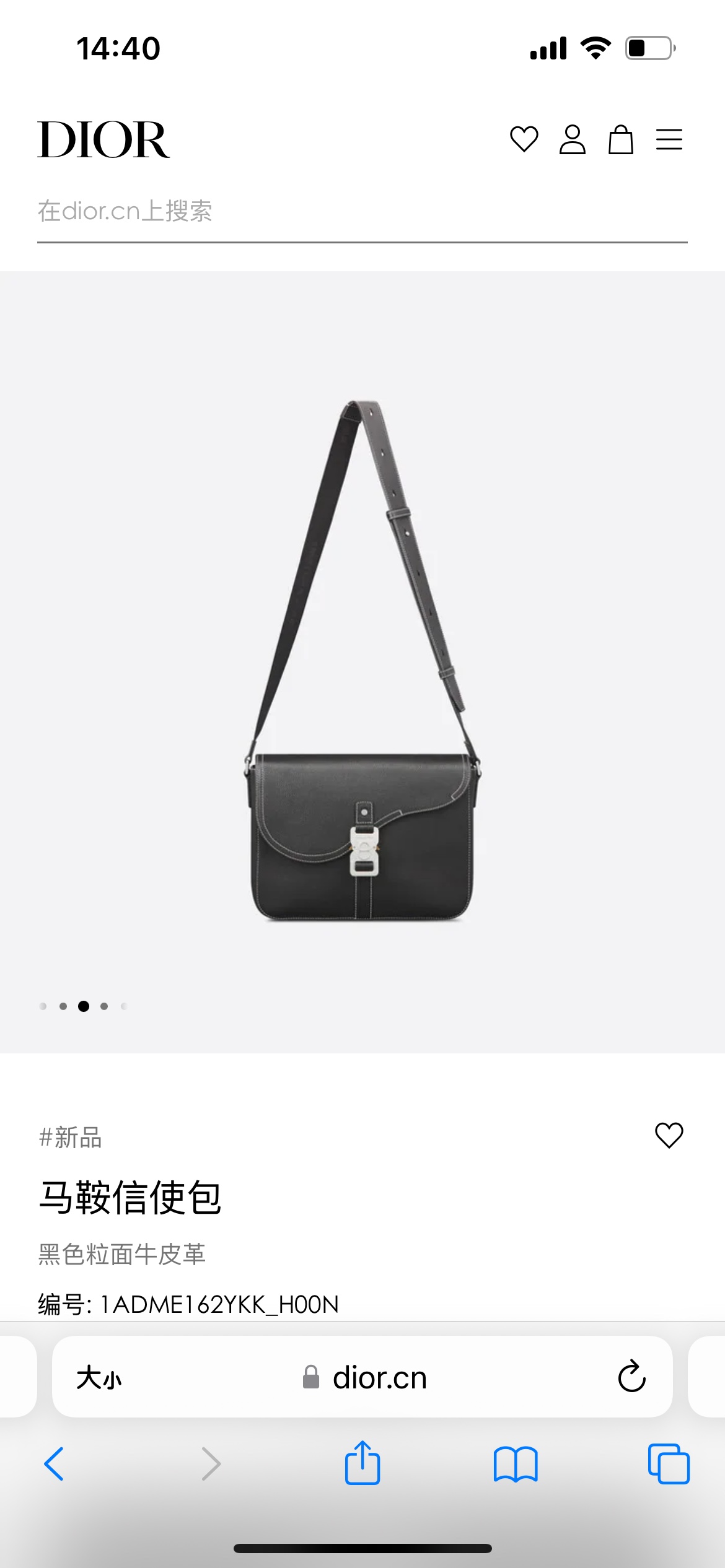Show all open tabs
The height and width of the screenshot is (1568, 725).
click(x=669, y=1464)
